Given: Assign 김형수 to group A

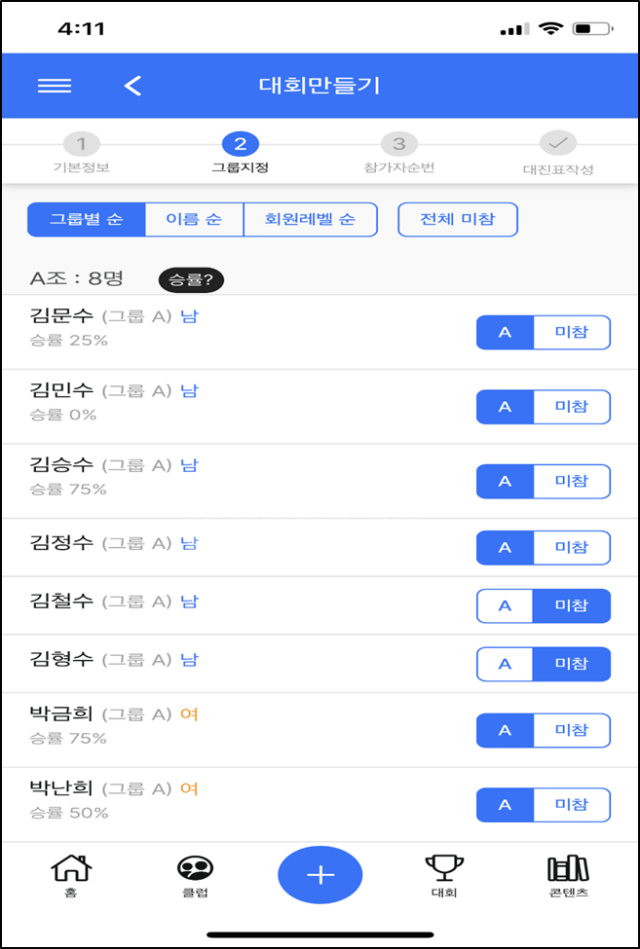Looking at the screenshot, I should coord(505,664).
